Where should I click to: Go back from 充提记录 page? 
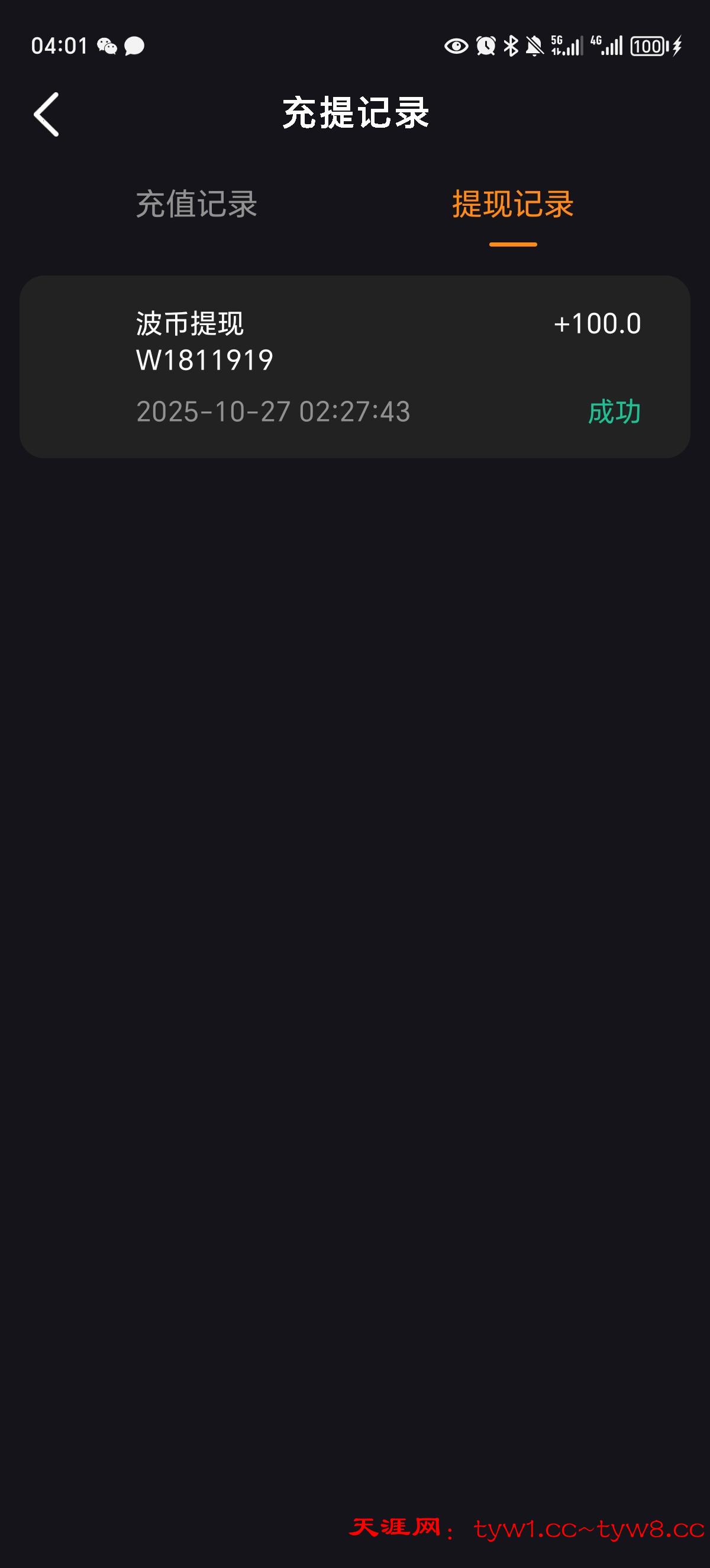[46, 115]
